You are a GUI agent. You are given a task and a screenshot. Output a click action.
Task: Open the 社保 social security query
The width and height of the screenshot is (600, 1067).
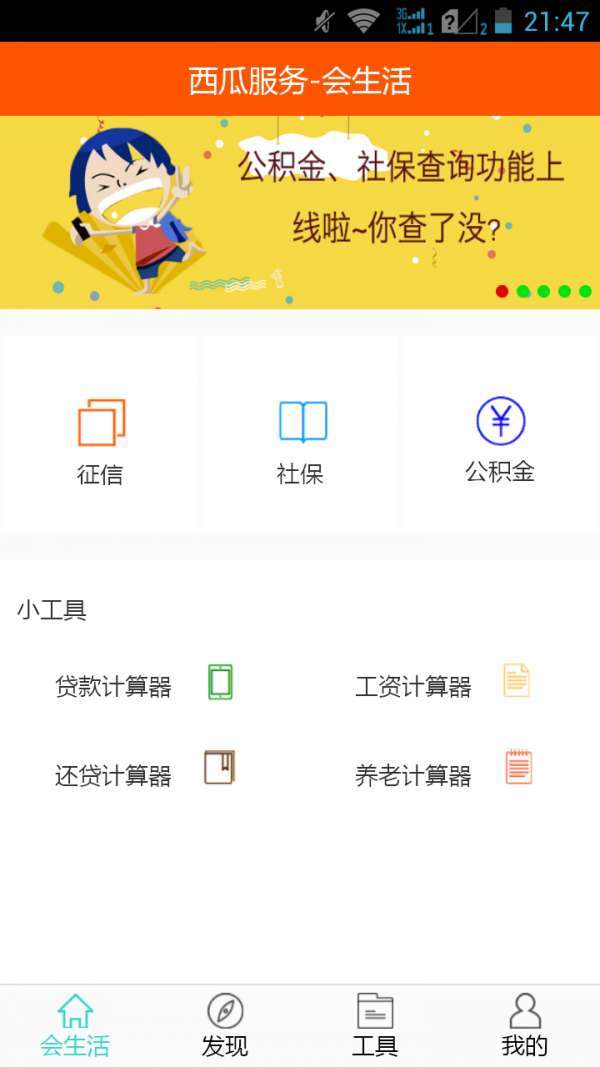coord(301,440)
